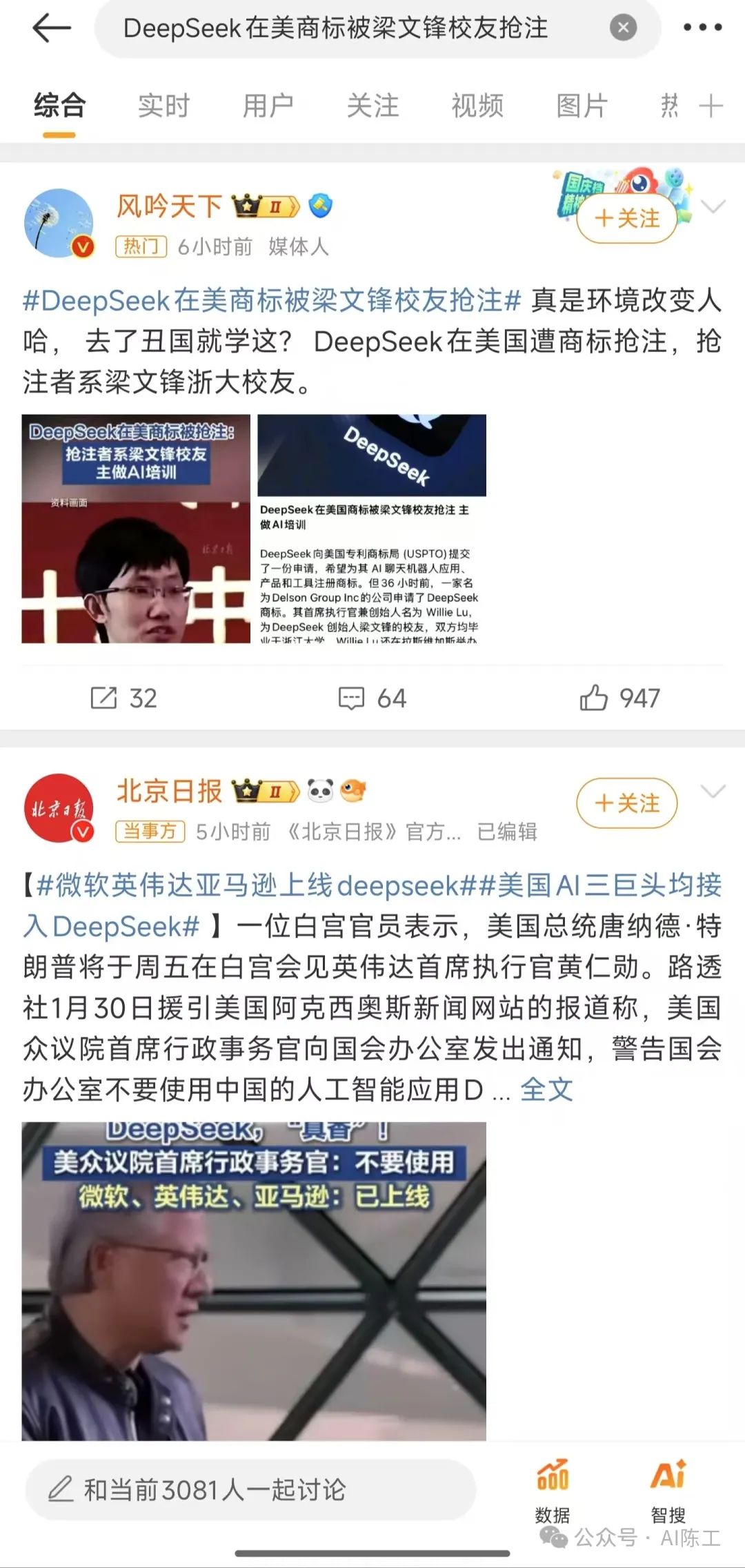Switch to the 图片 tab

[x=582, y=106]
